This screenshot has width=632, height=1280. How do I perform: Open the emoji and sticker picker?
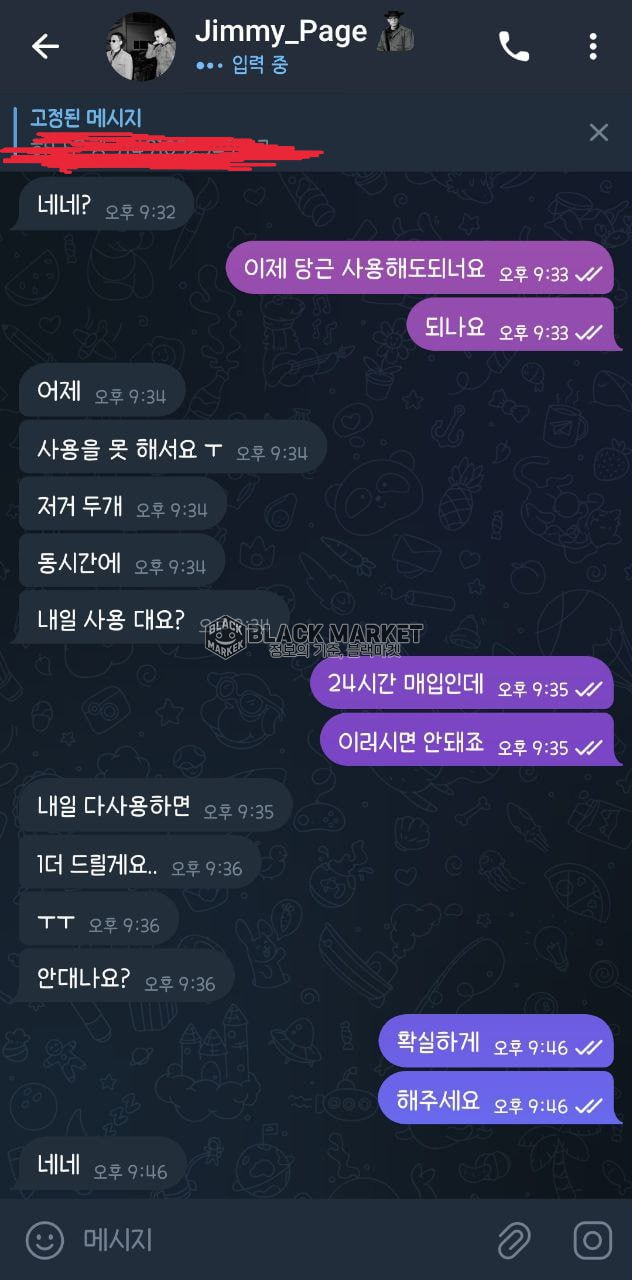[45, 1241]
